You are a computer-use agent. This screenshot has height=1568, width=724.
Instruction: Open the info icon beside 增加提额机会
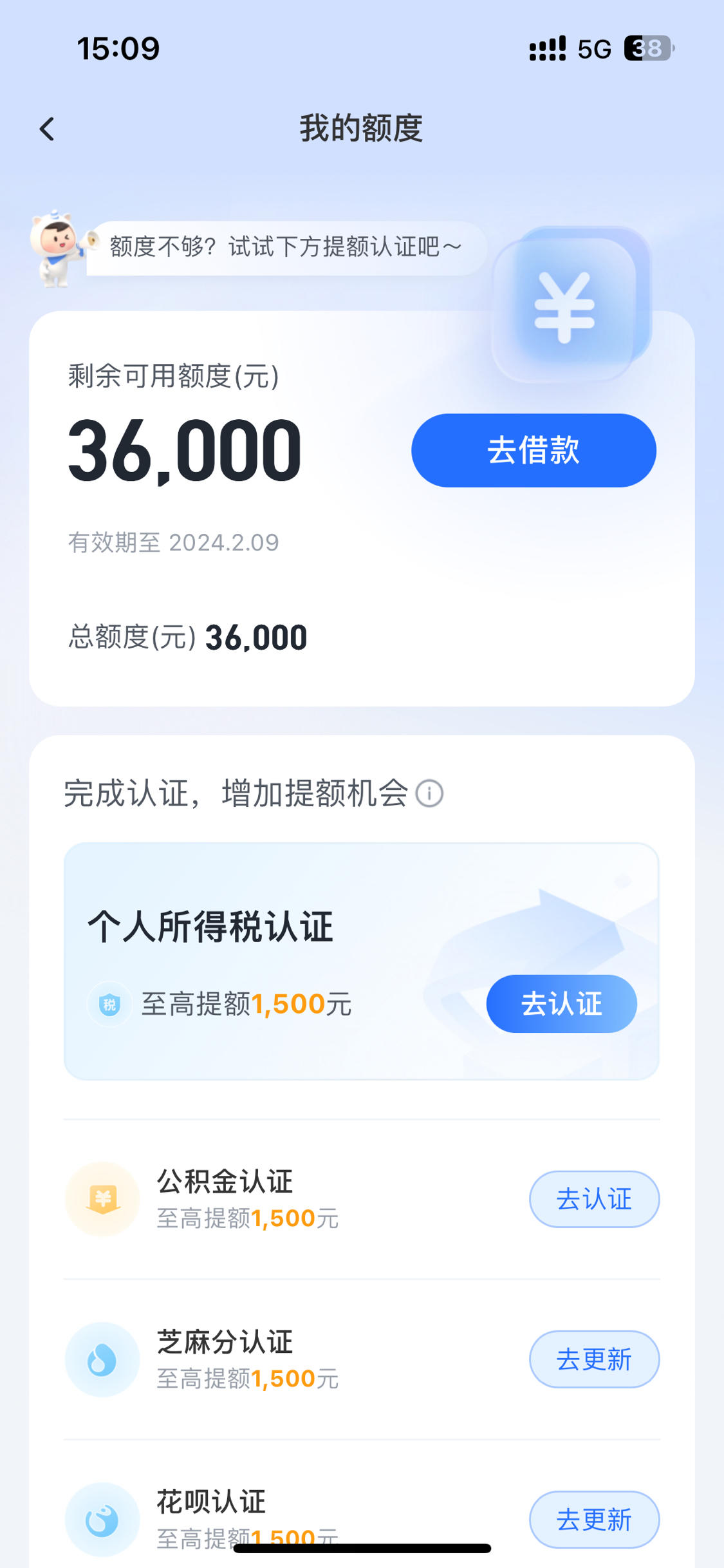(x=429, y=793)
